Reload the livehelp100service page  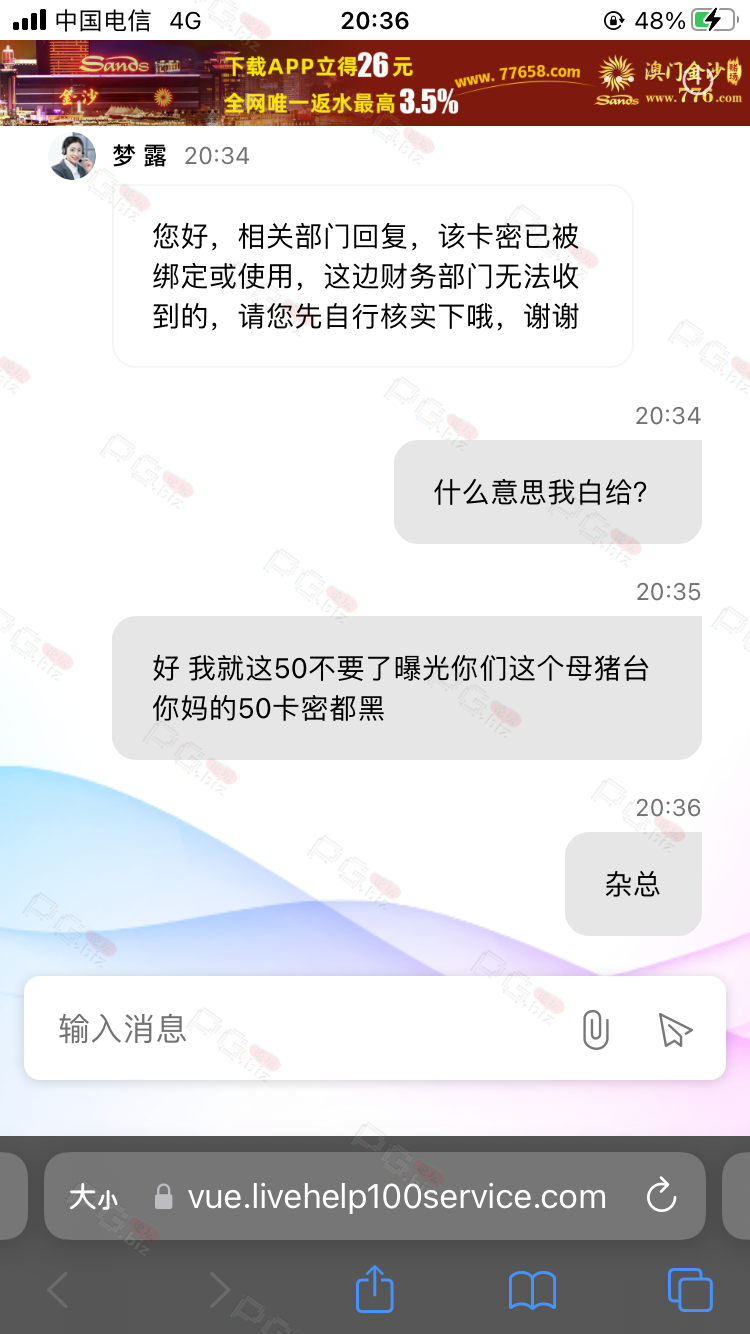(x=661, y=1196)
